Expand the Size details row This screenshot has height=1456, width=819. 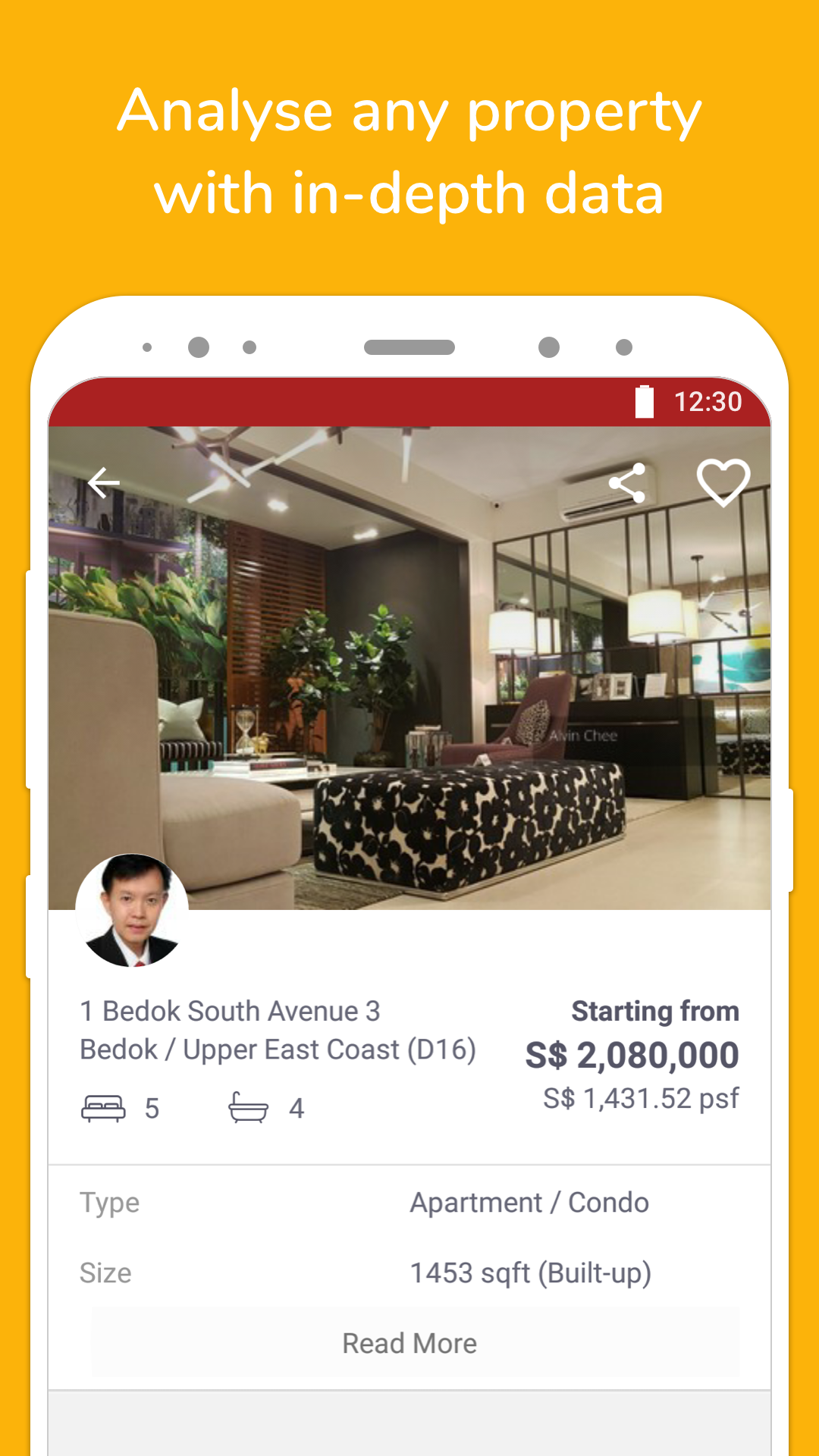tap(529, 1273)
